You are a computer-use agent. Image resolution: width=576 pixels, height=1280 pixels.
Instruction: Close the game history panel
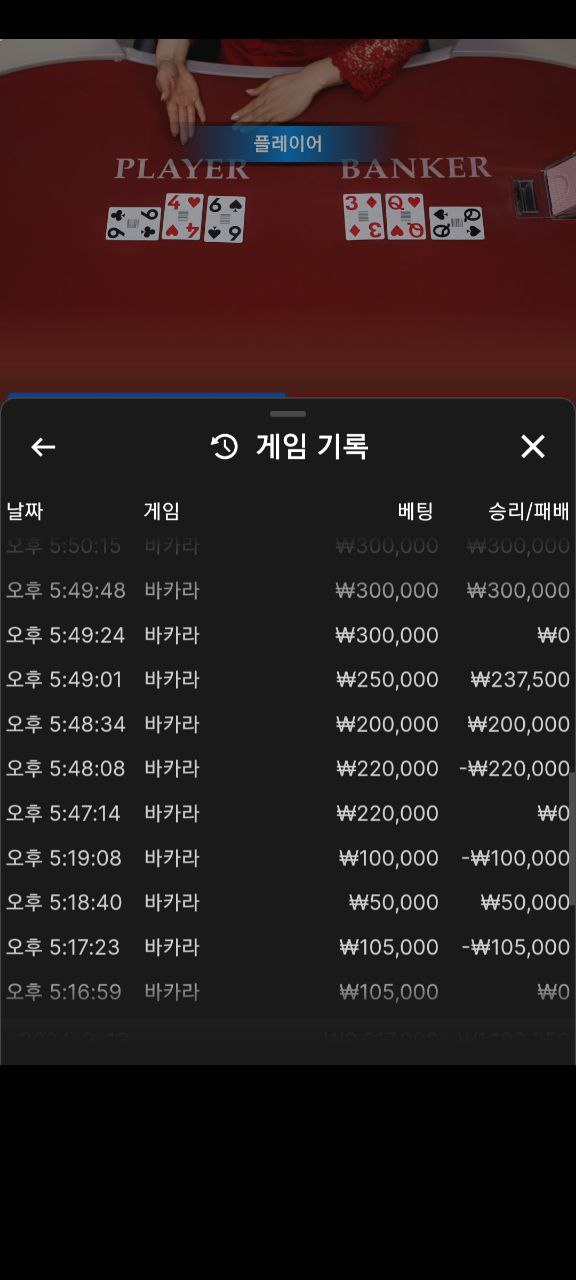(533, 447)
